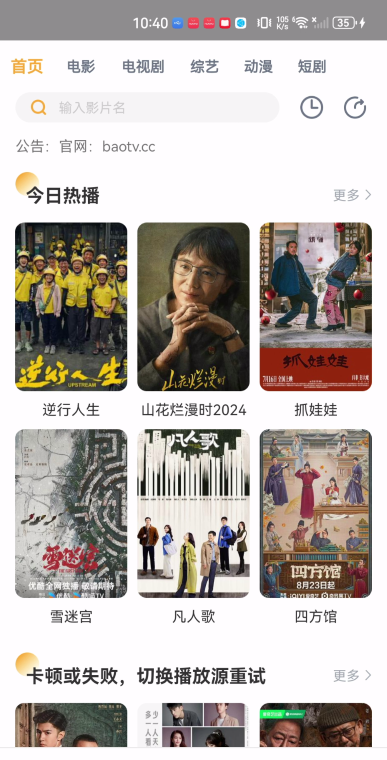Open 山花烂漫时2024 poster
The width and height of the screenshot is (387, 760).
tap(194, 307)
